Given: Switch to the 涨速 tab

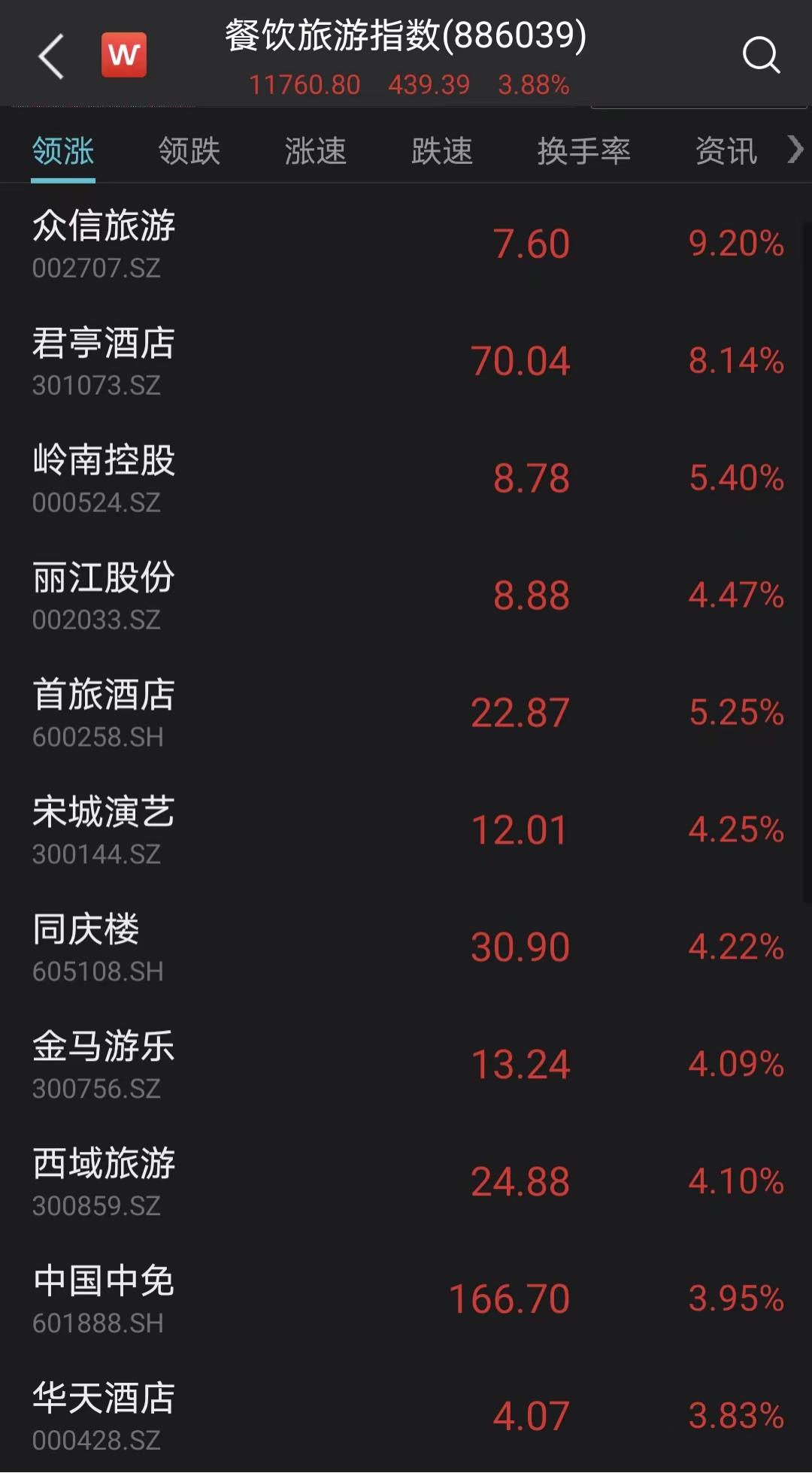Looking at the screenshot, I should (315, 151).
